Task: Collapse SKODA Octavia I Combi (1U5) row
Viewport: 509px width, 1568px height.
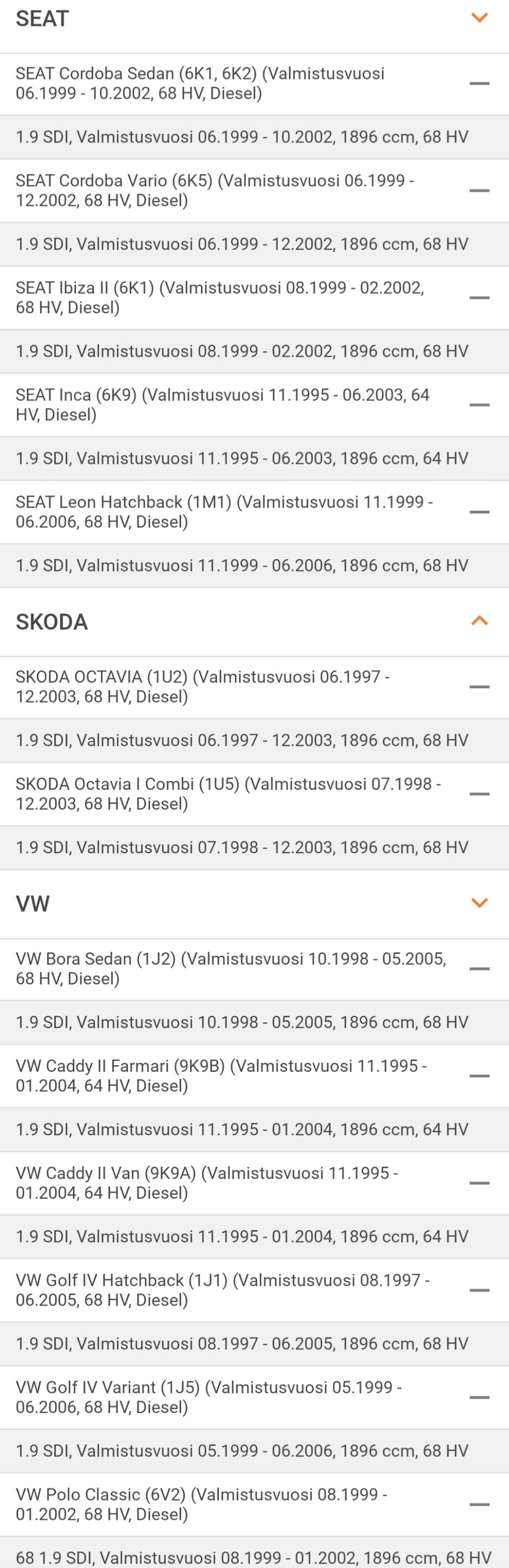Action: pyautogui.click(x=479, y=794)
